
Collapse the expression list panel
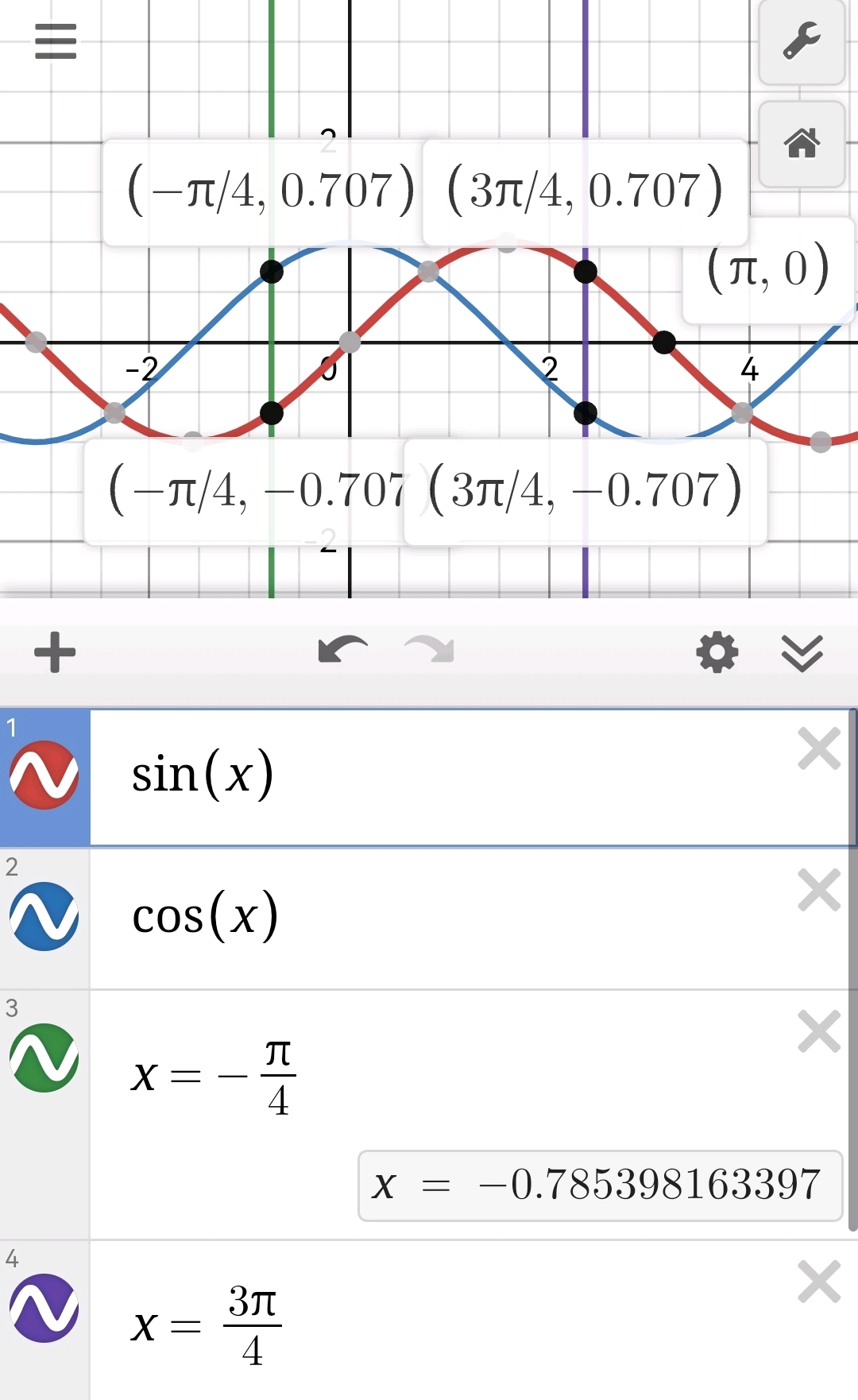pyautogui.click(x=802, y=653)
